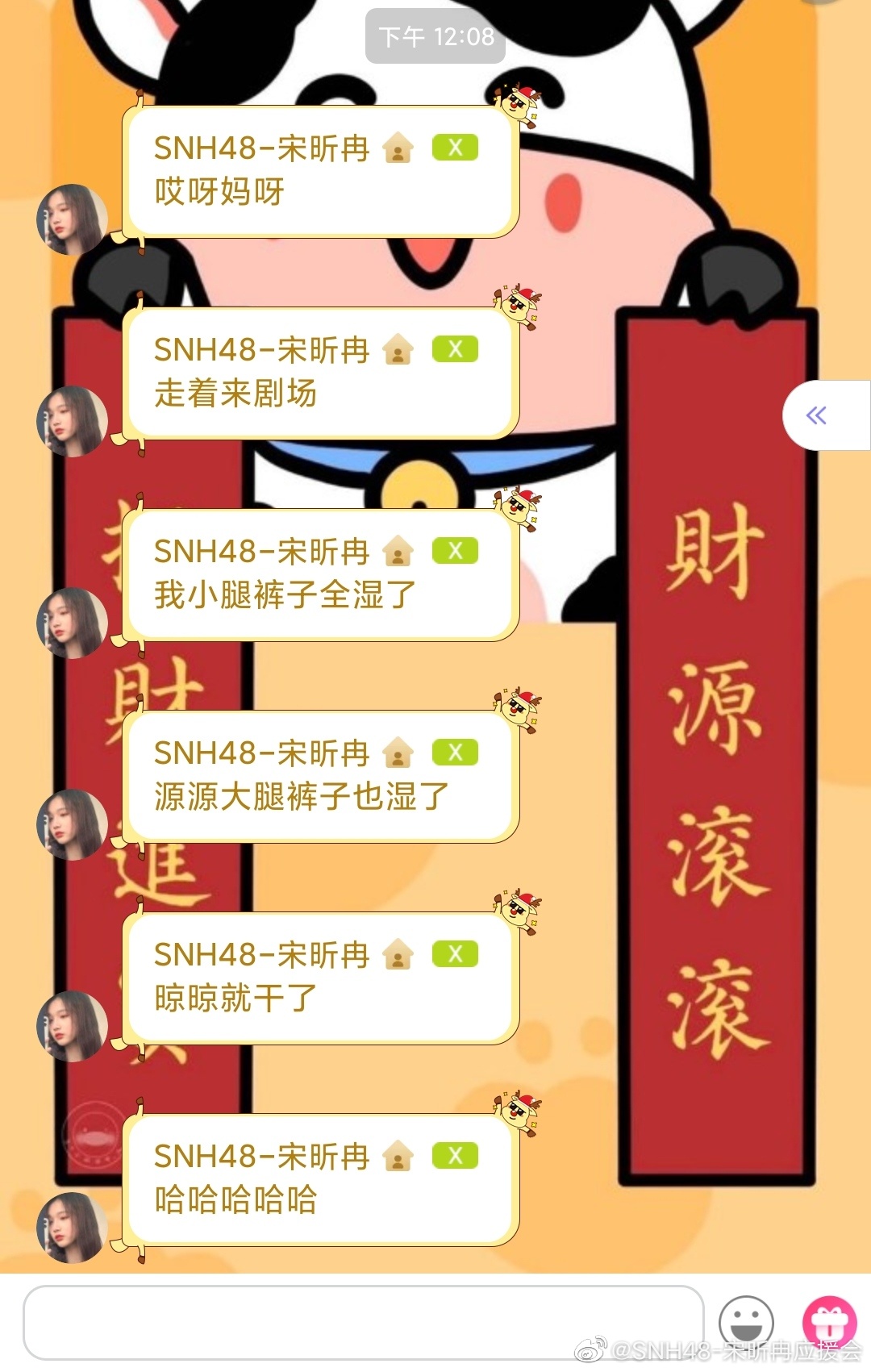Tap the message input field

coord(363,1323)
